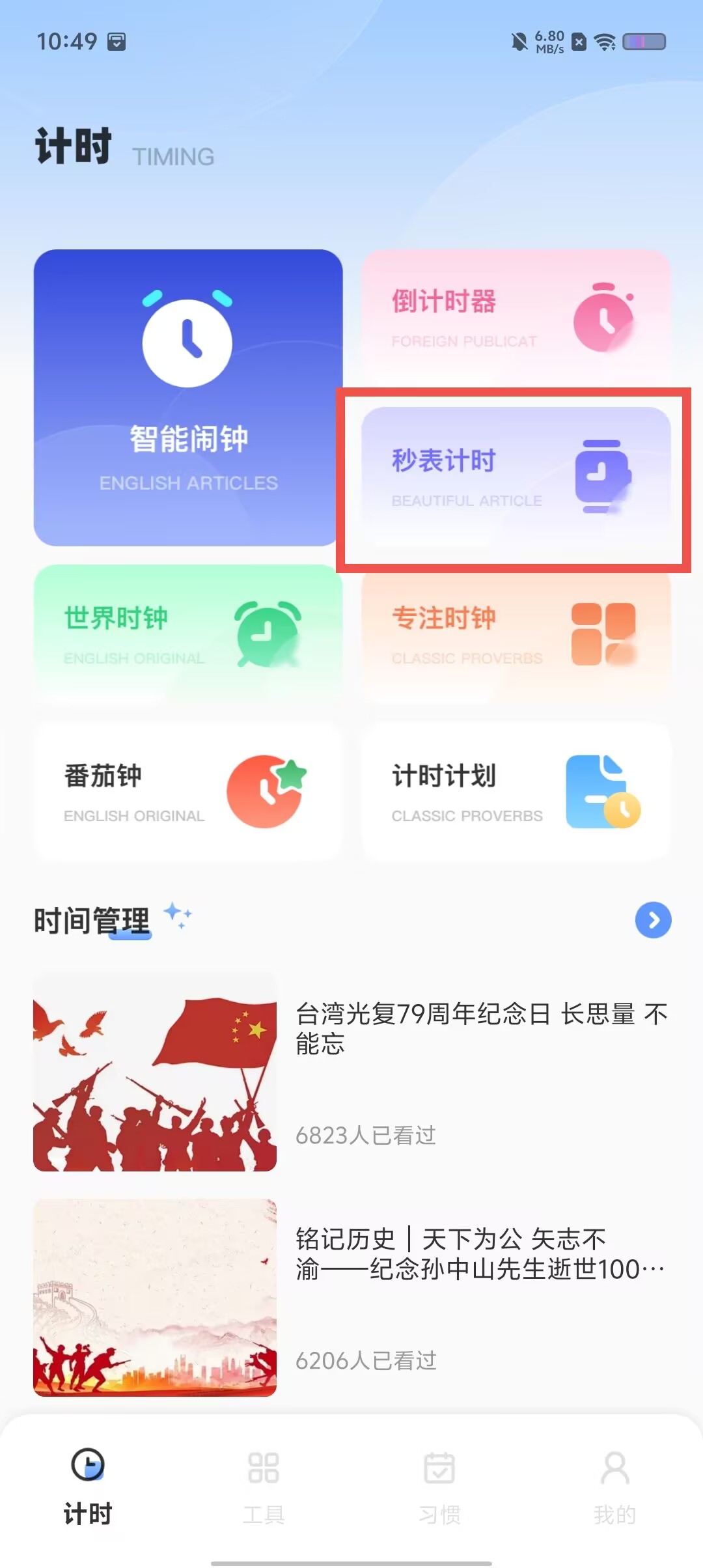Open the 专注时钟 focus clock card
Image resolution: width=703 pixels, height=1568 pixels.
[516, 634]
